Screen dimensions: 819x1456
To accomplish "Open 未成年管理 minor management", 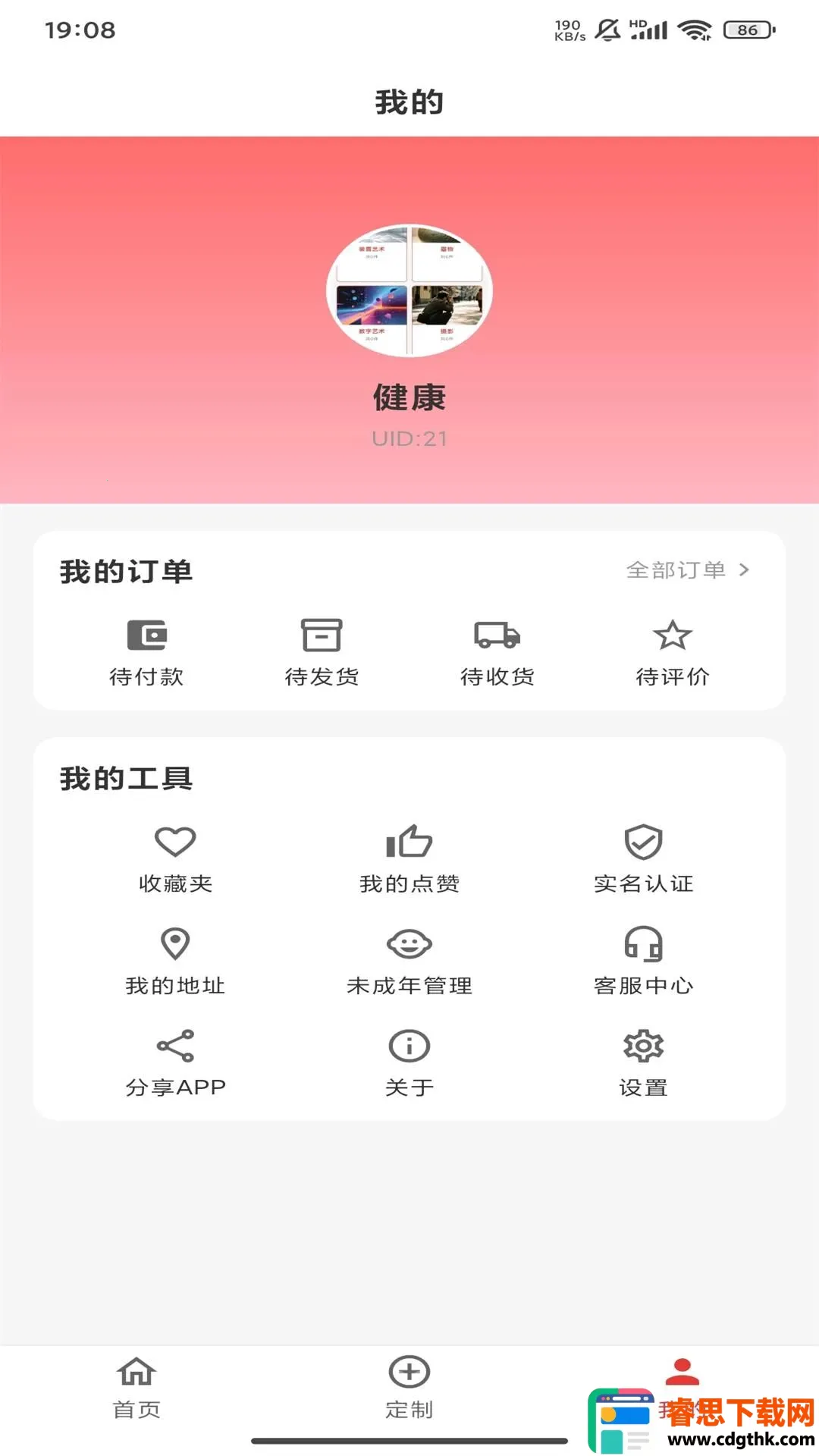I will pos(409,962).
